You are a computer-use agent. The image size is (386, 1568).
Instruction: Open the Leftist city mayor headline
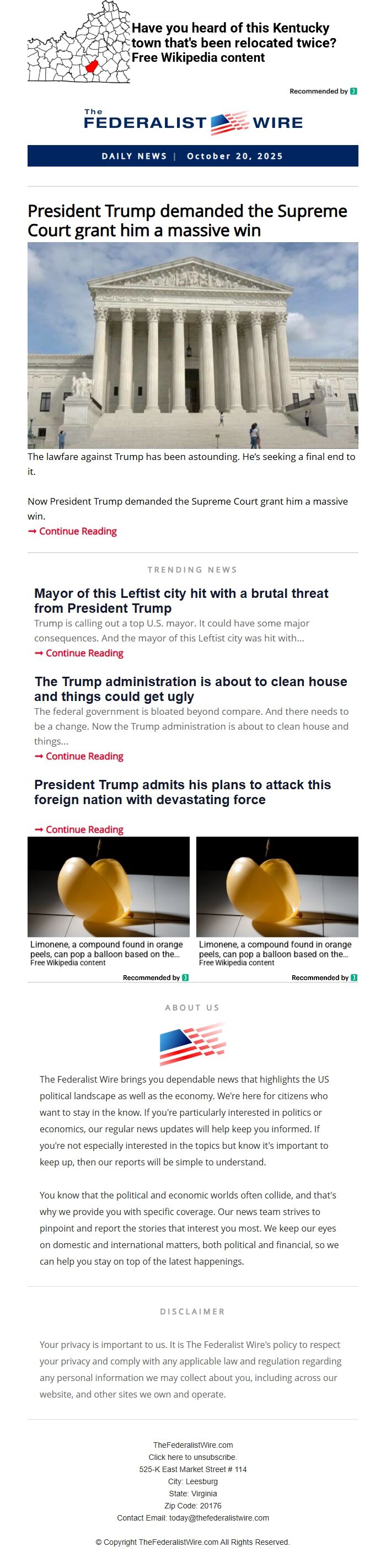click(181, 600)
